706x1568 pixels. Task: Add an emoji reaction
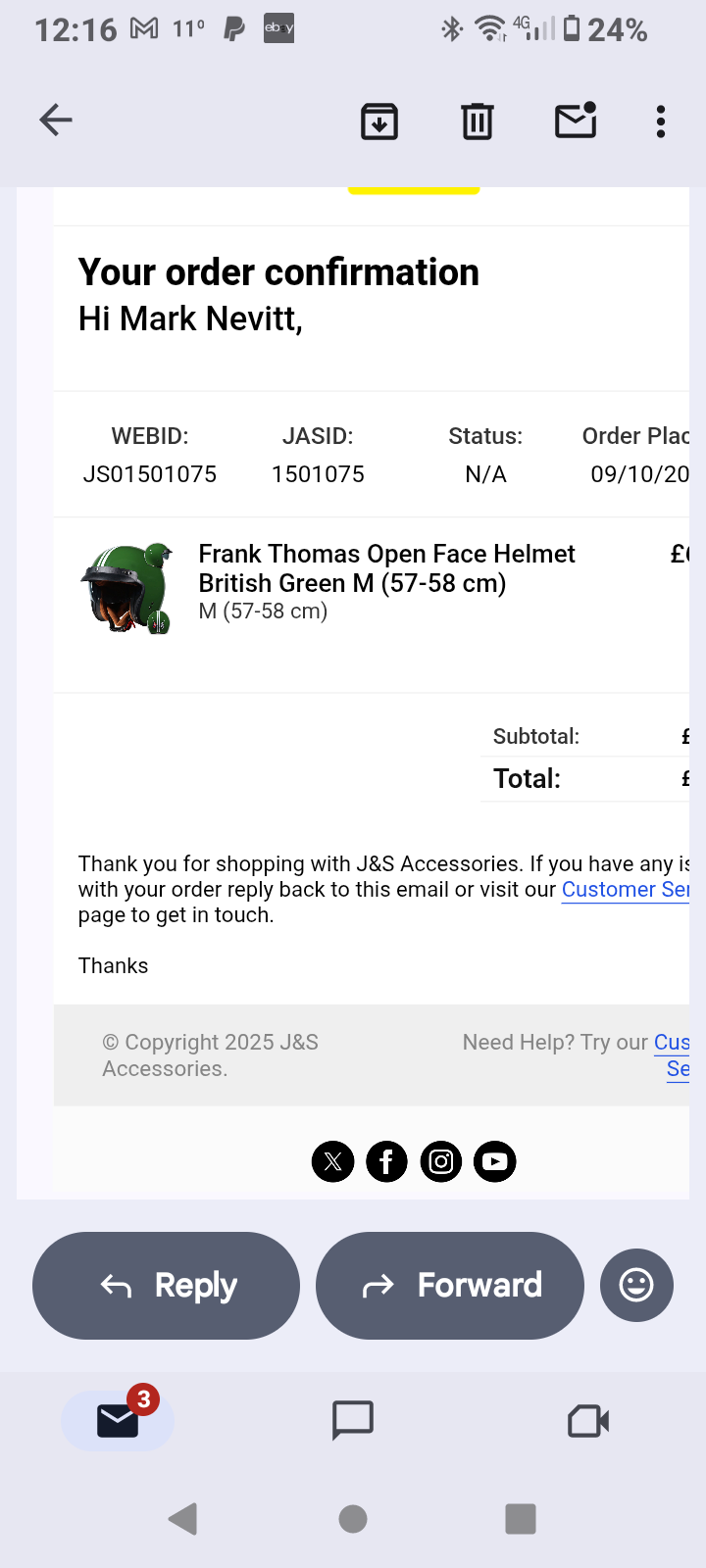coord(636,1285)
